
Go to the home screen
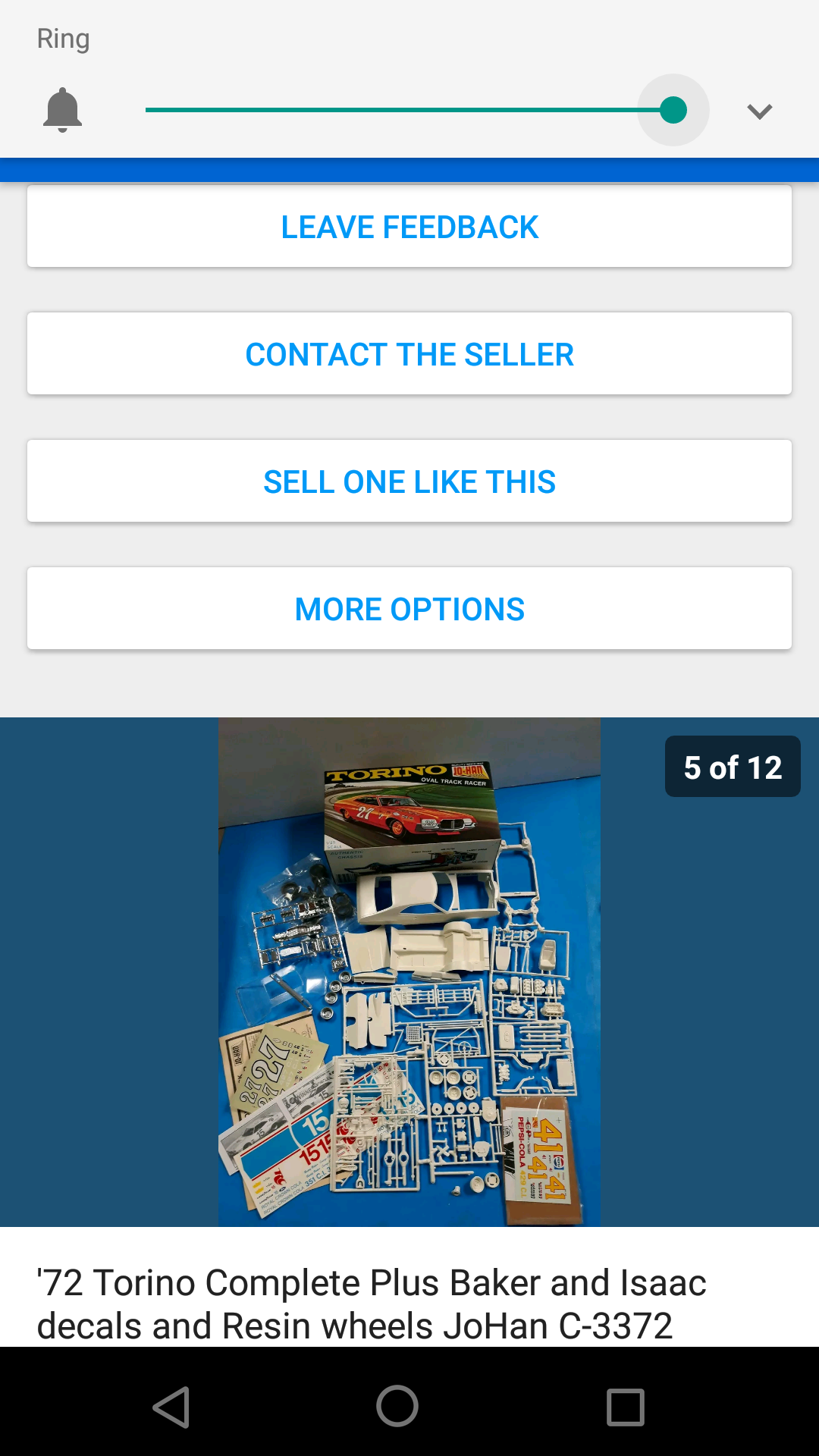(x=397, y=1406)
